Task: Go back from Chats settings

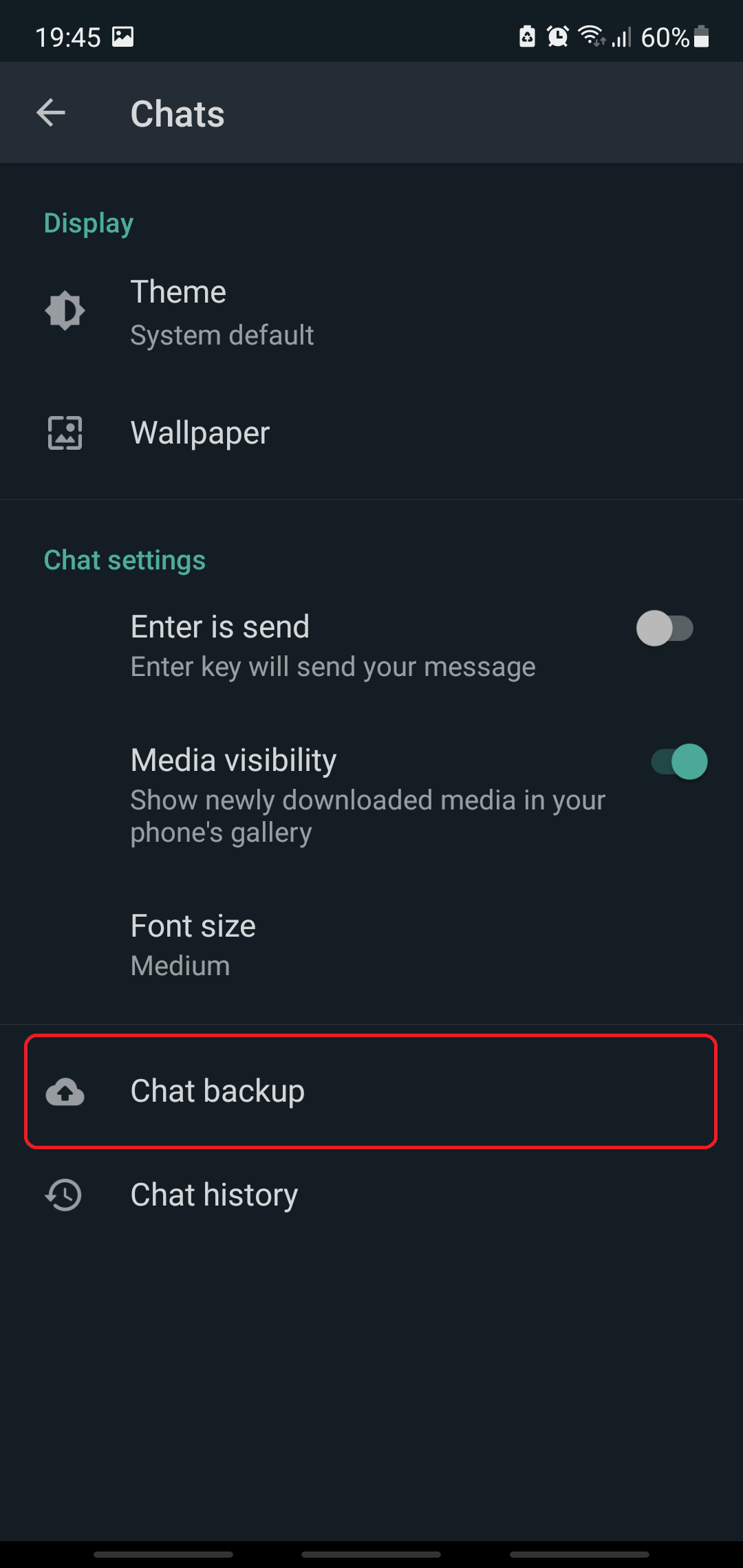Action: (x=51, y=113)
